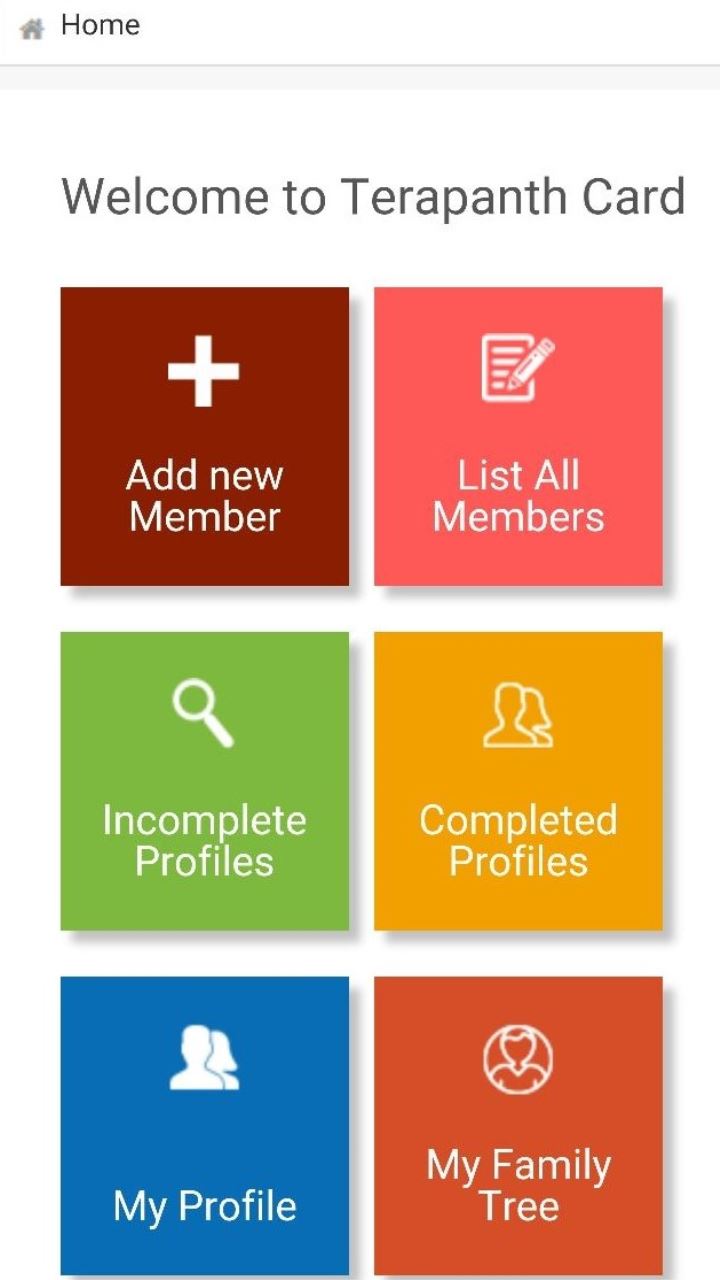The image size is (720, 1280).
Task: Click the Home label in the header
Action: (100, 25)
